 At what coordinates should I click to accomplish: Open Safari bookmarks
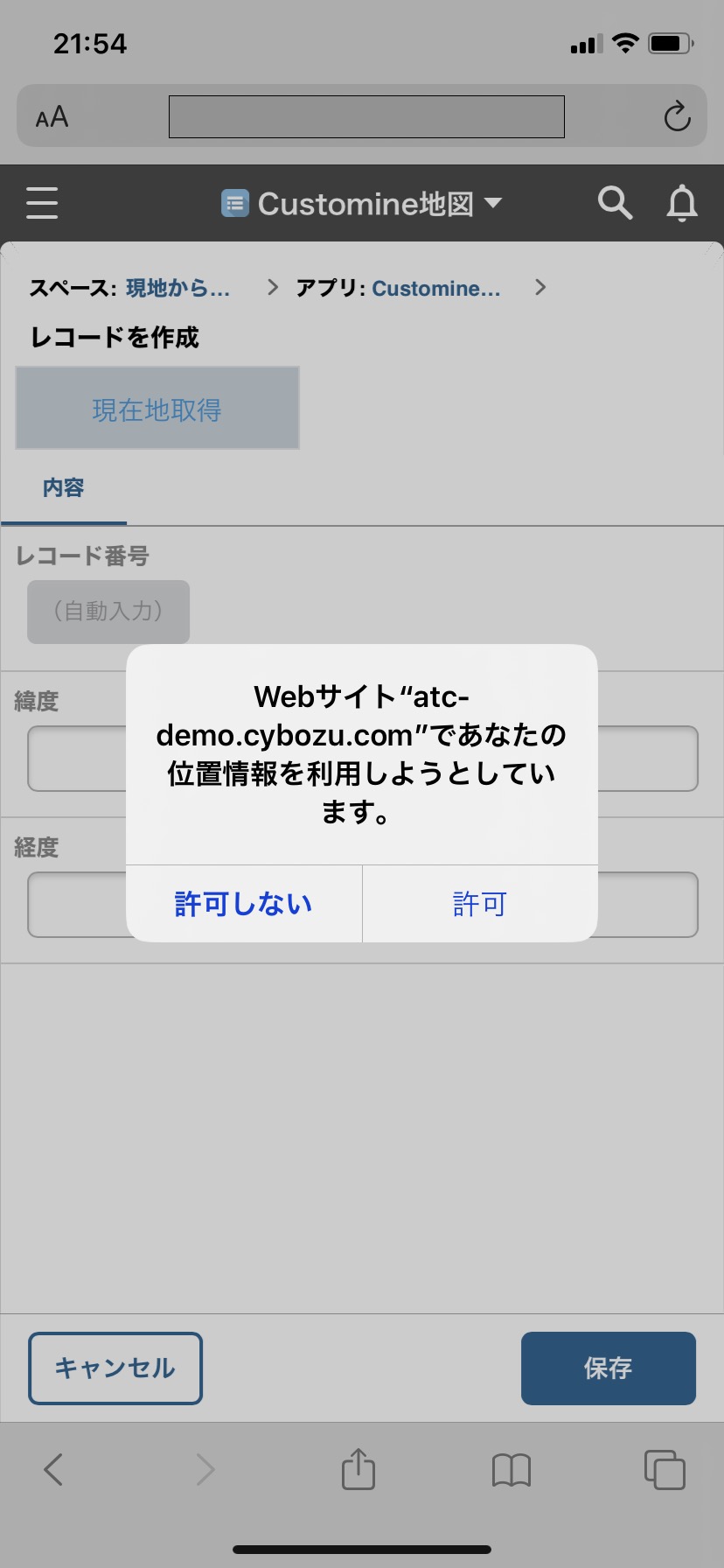click(512, 1470)
